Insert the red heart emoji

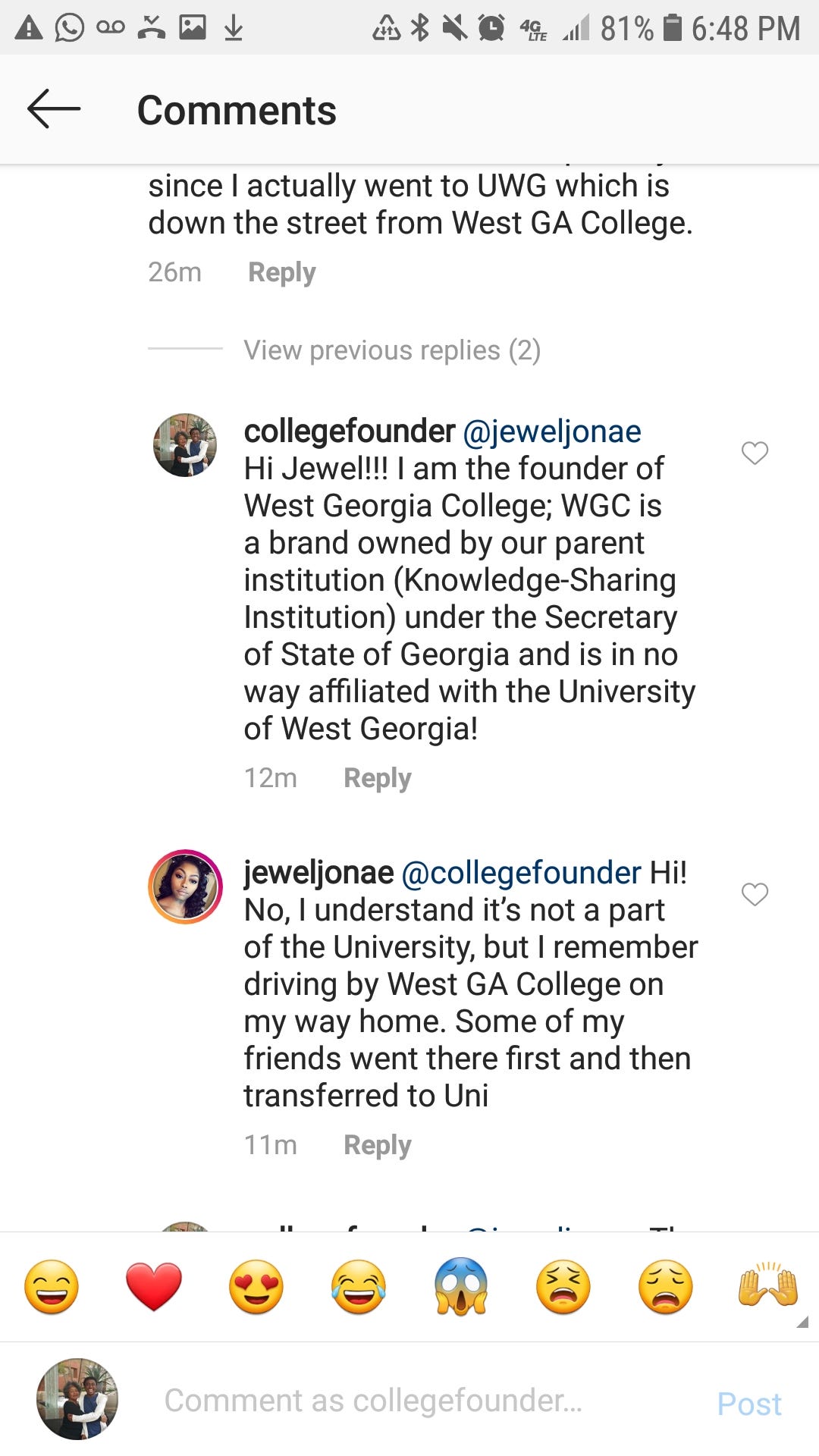(154, 1287)
